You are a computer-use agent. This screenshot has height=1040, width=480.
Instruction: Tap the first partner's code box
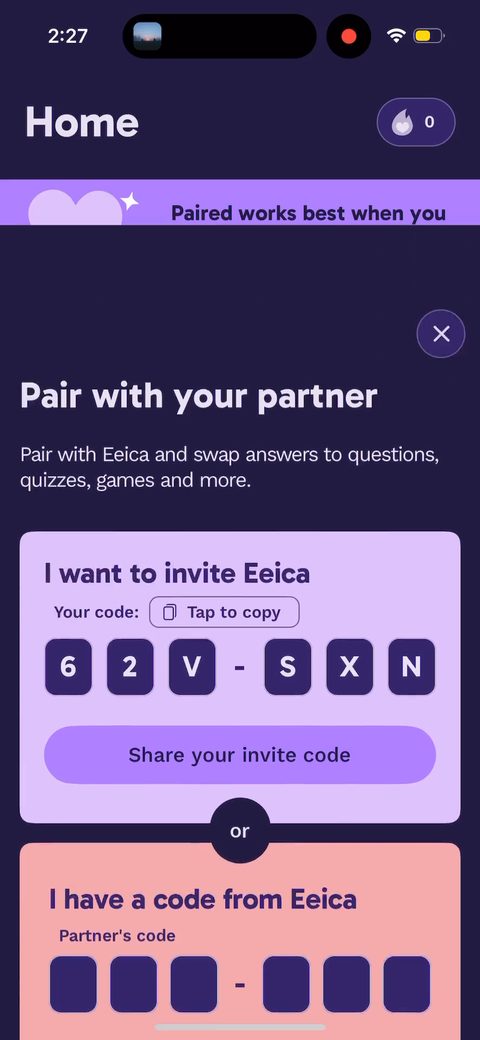point(73,984)
